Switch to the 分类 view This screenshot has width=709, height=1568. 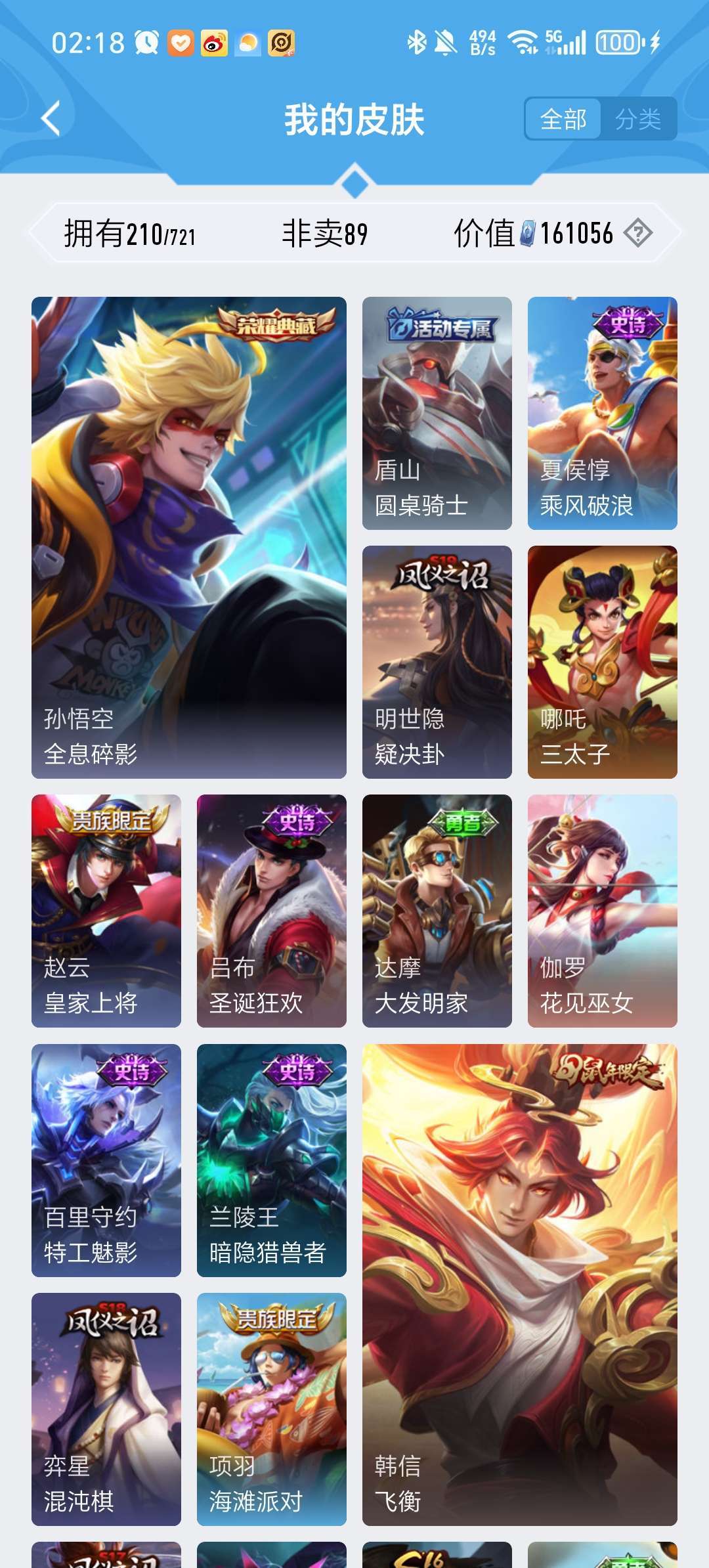pyautogui.click(x=638, y=119)
